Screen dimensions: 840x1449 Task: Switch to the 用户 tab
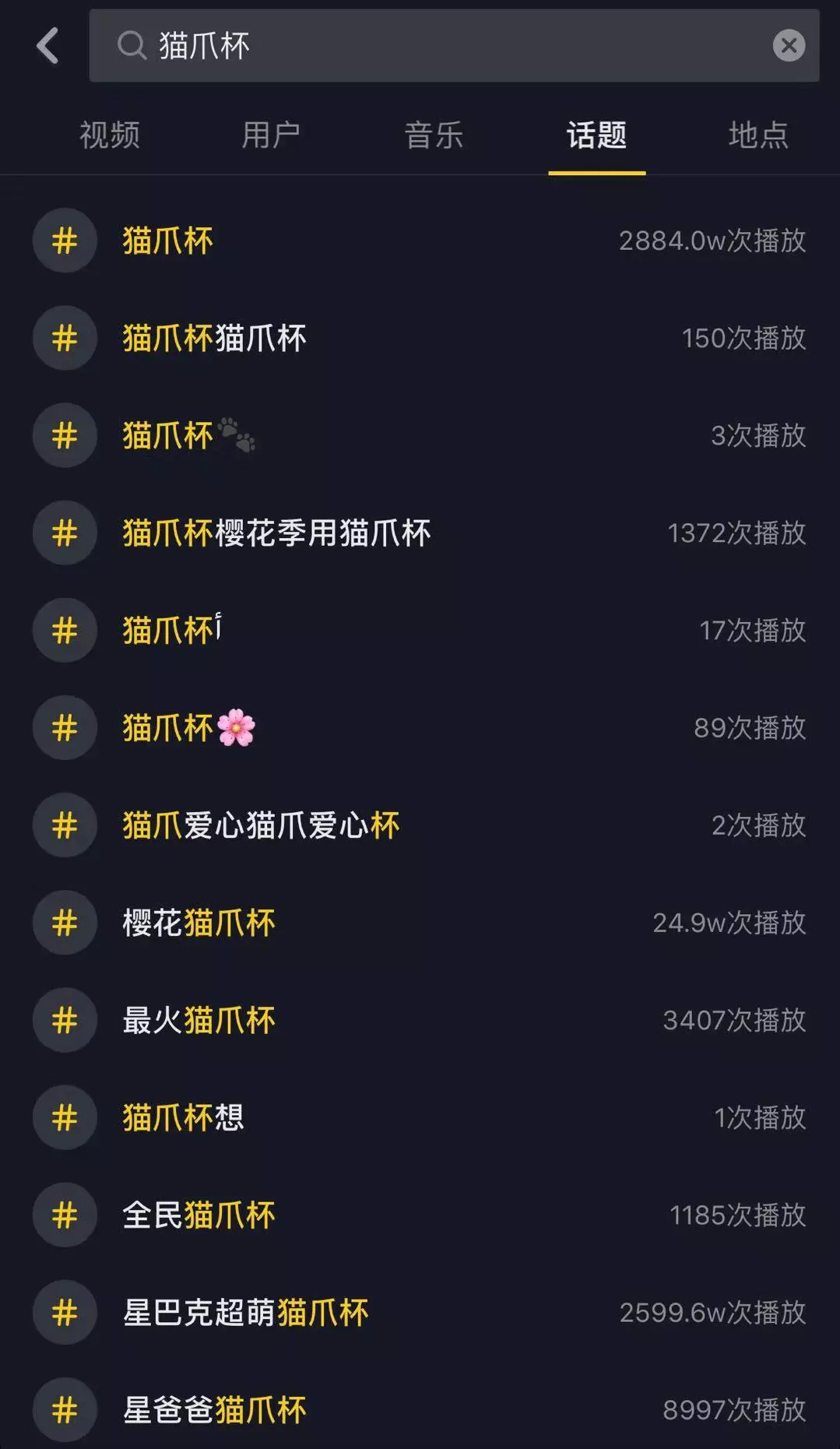(271, 135)
